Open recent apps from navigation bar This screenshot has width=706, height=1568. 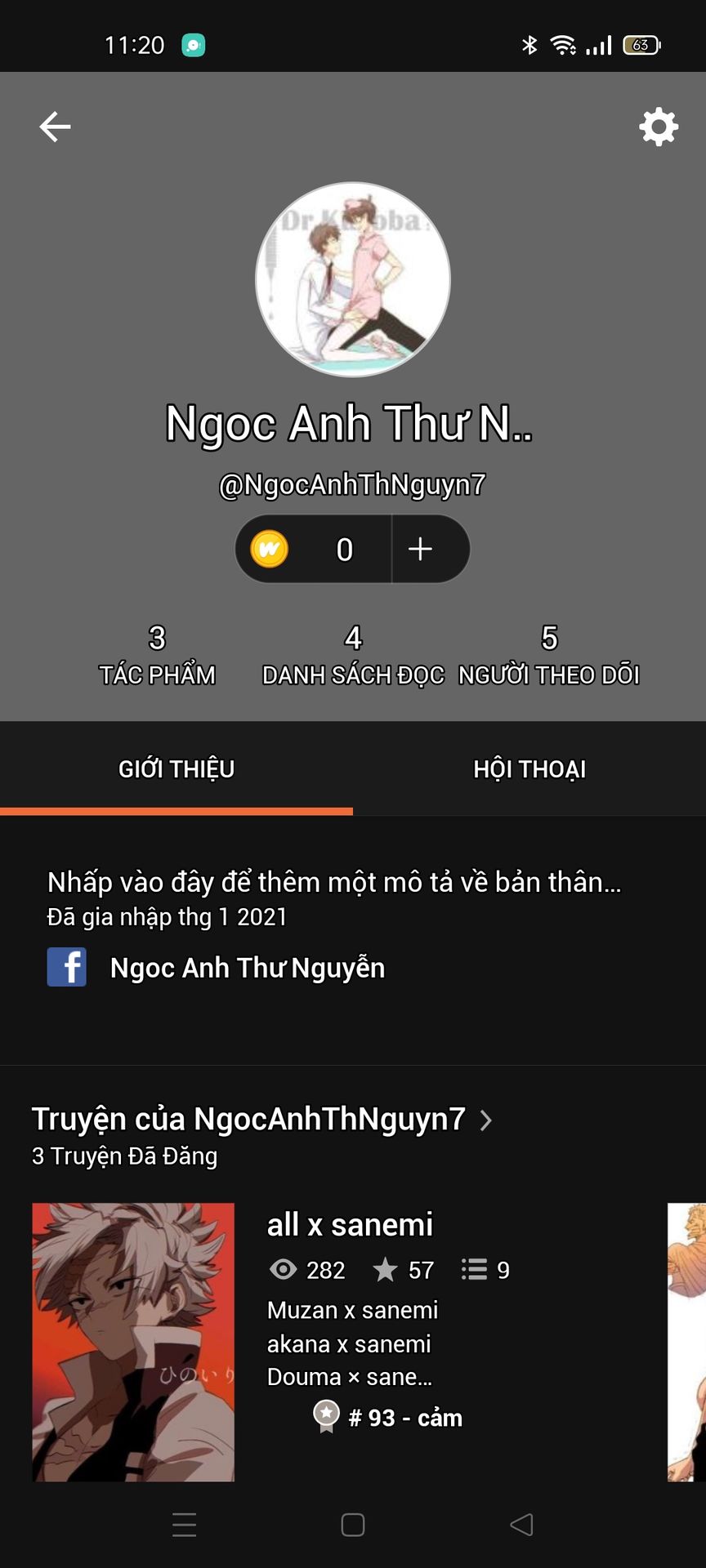click(185, 1525)
